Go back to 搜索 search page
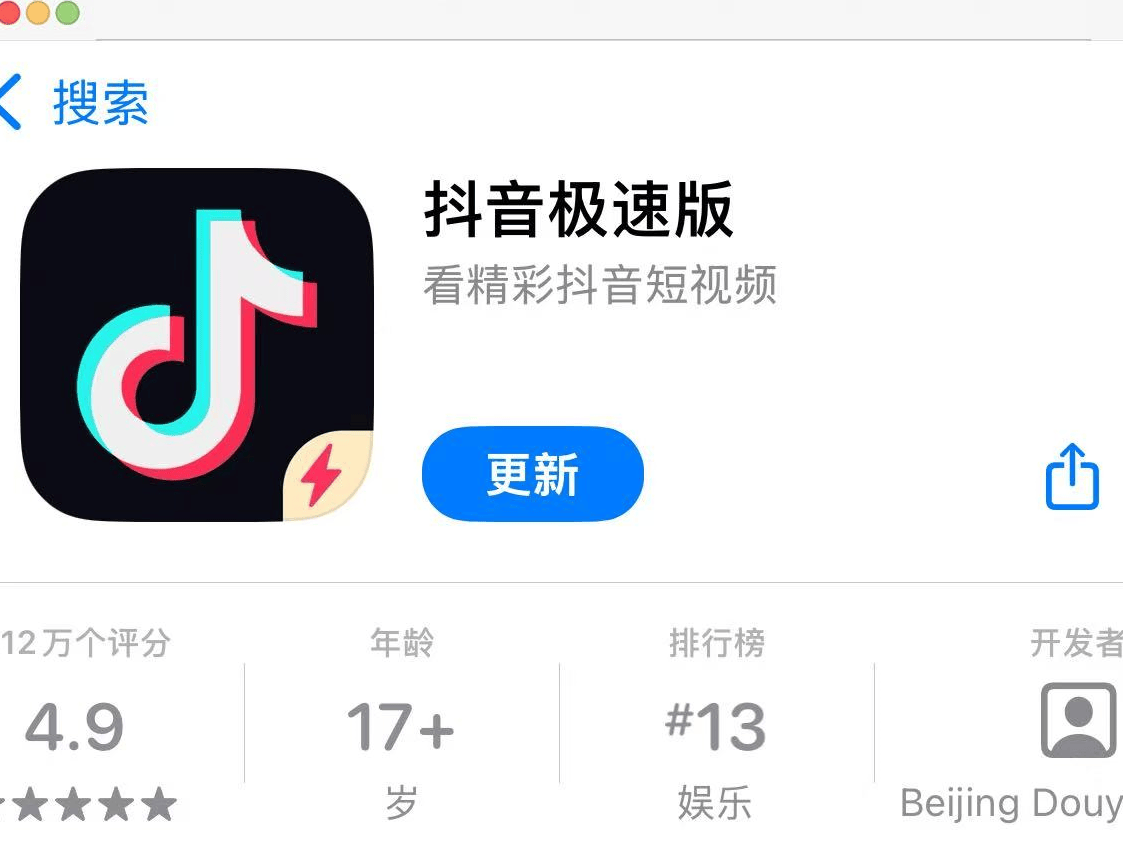This screenshot has width=1123, height=854. point(75,103)
